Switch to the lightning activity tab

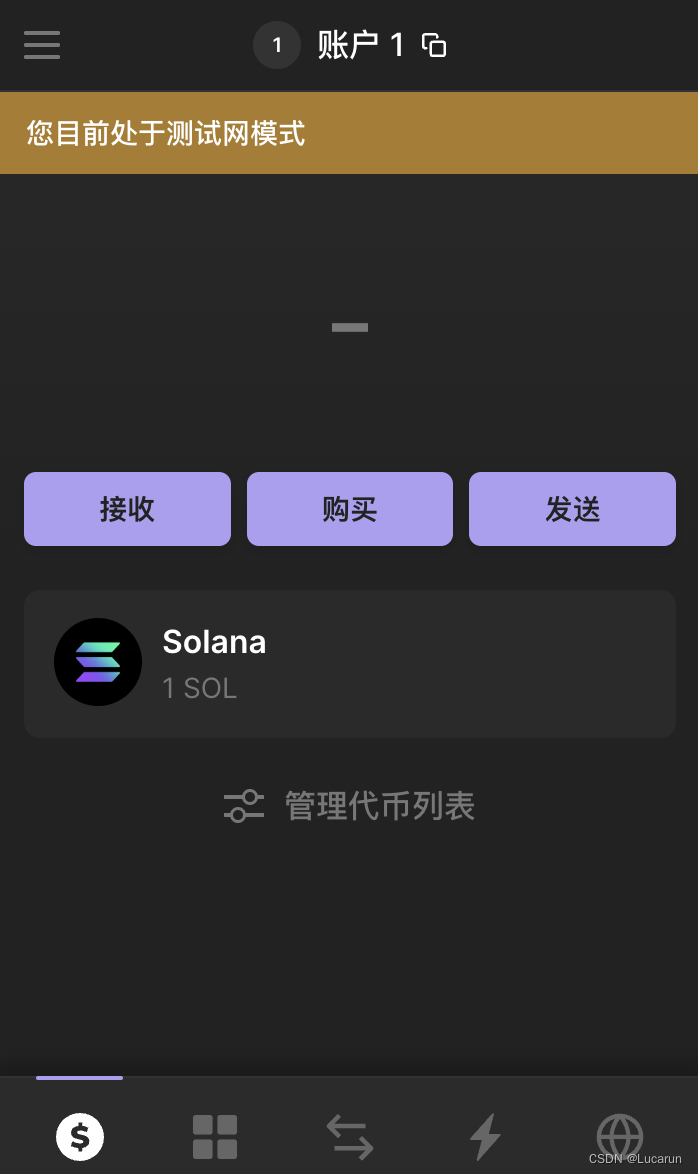[485, 1137]
